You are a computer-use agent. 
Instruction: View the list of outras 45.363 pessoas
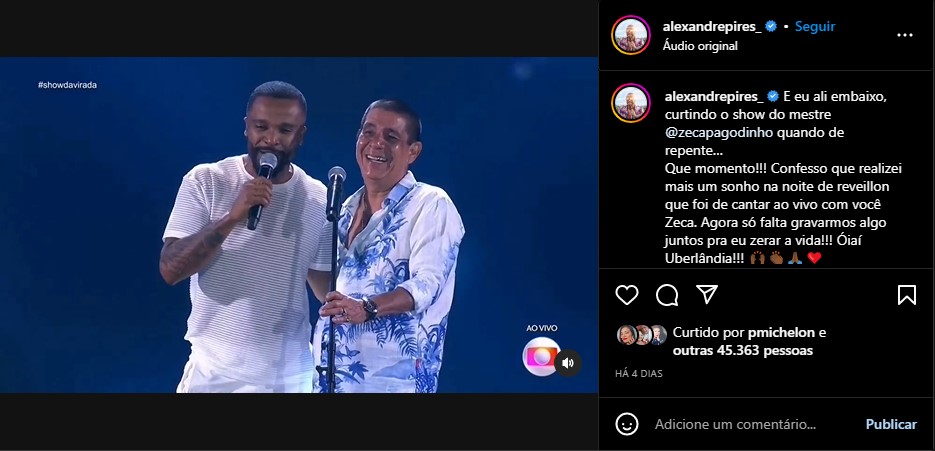742,351
